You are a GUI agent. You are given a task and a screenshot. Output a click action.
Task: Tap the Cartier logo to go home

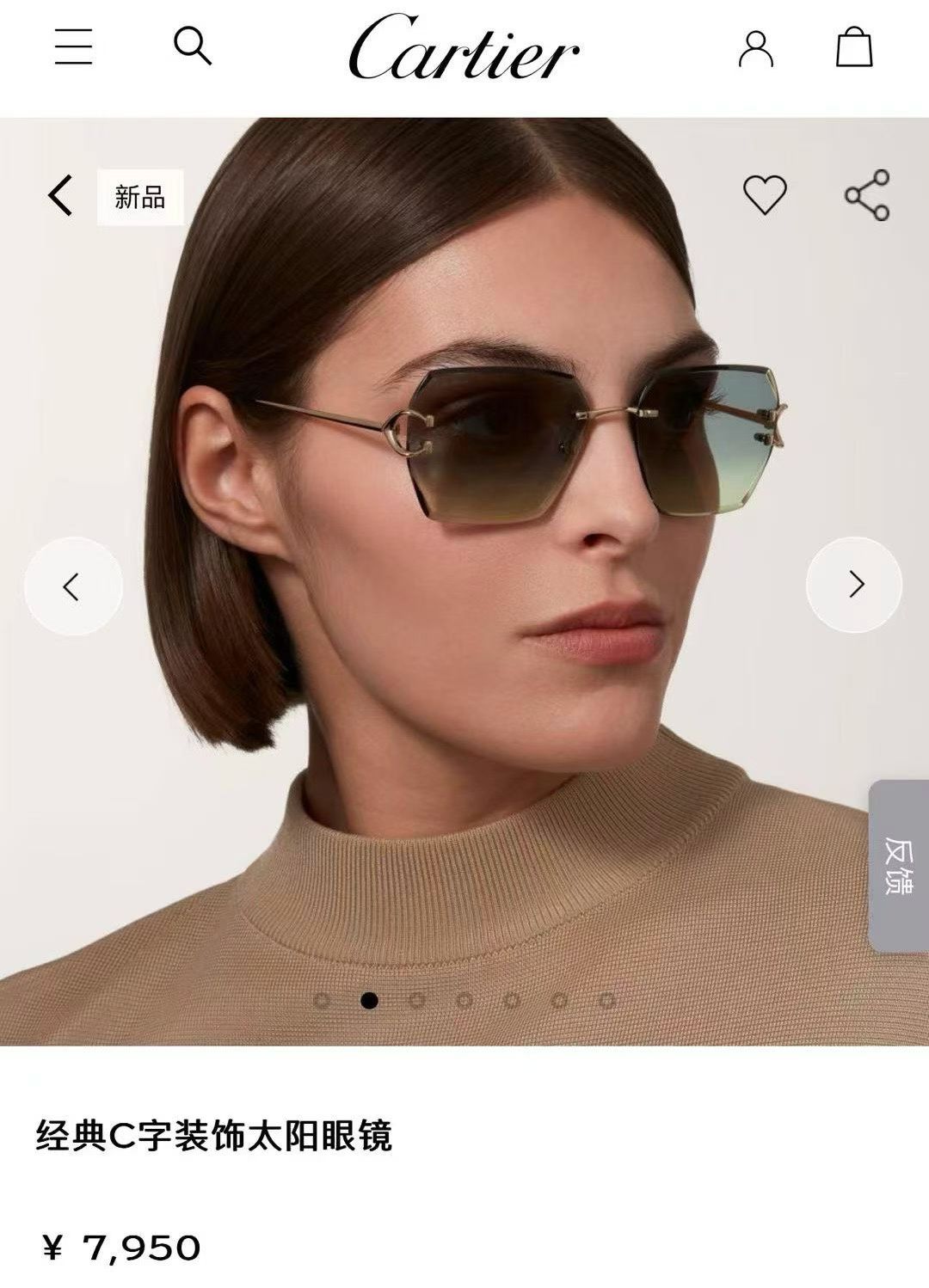point(464,48)
